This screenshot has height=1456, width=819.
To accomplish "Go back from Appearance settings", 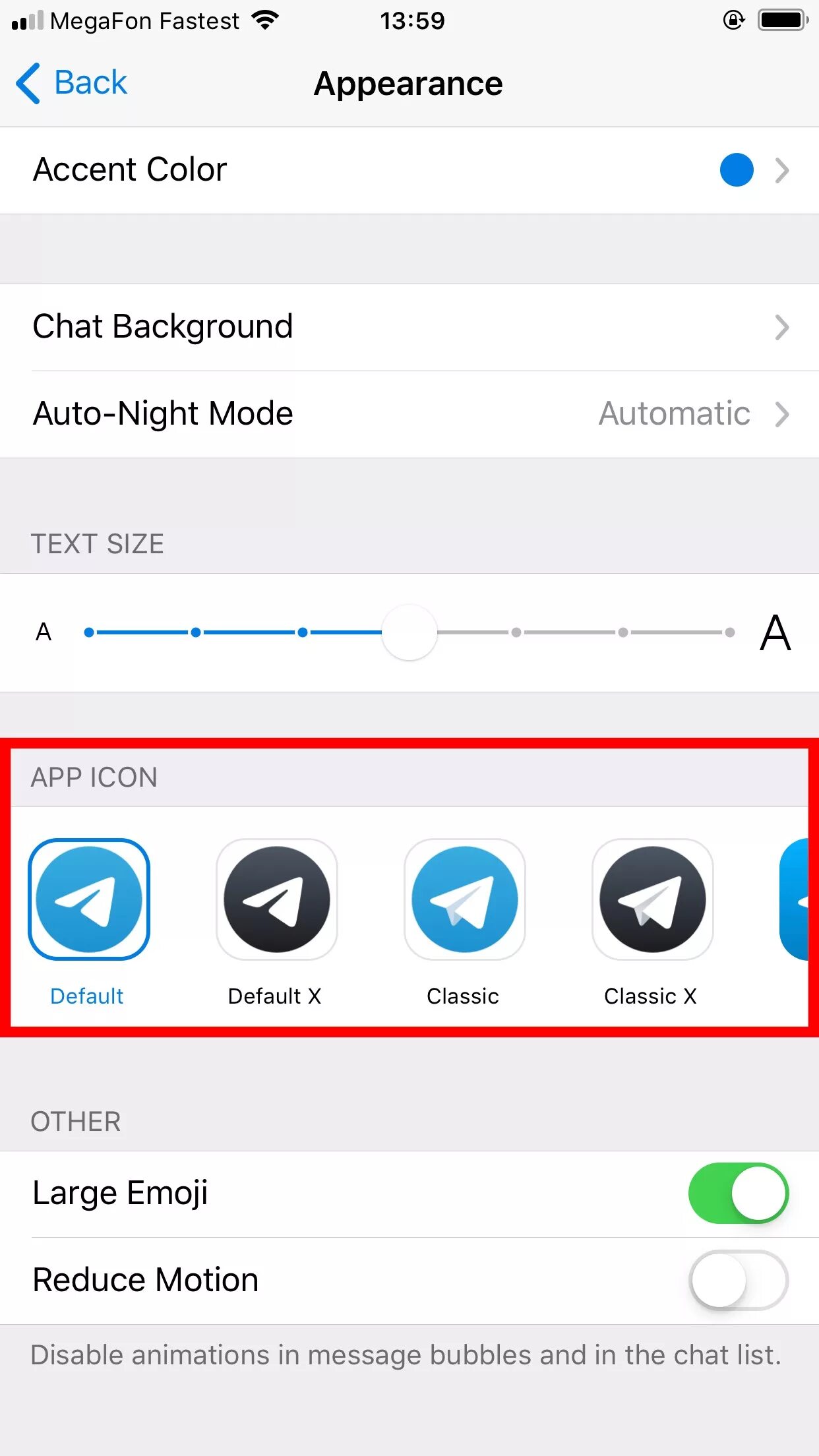I will pos(71,83).
